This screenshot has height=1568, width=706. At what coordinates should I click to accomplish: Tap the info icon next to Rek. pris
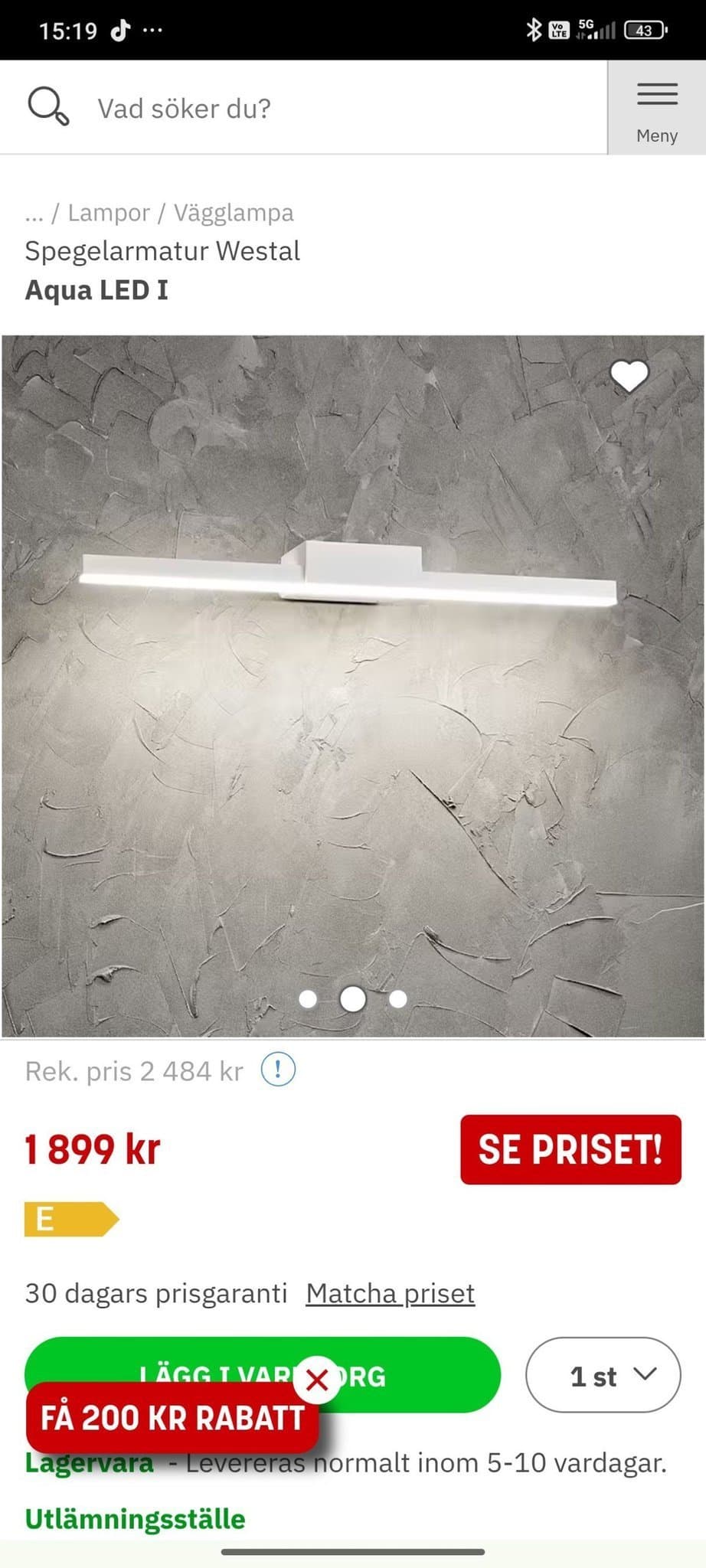(279, 1071)
